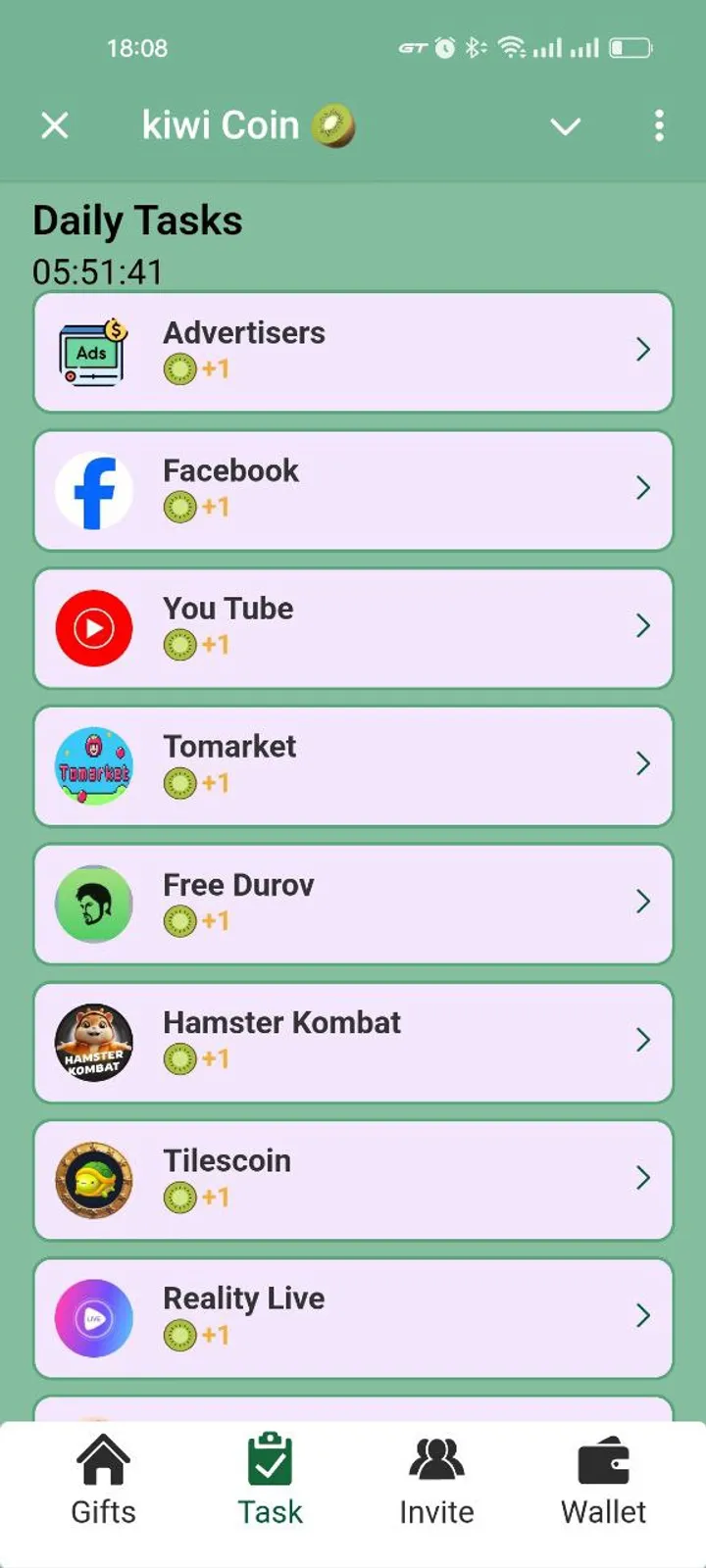Collapse the app with the down chevron
Viewport: 706px width, 1568px height.
565,126
